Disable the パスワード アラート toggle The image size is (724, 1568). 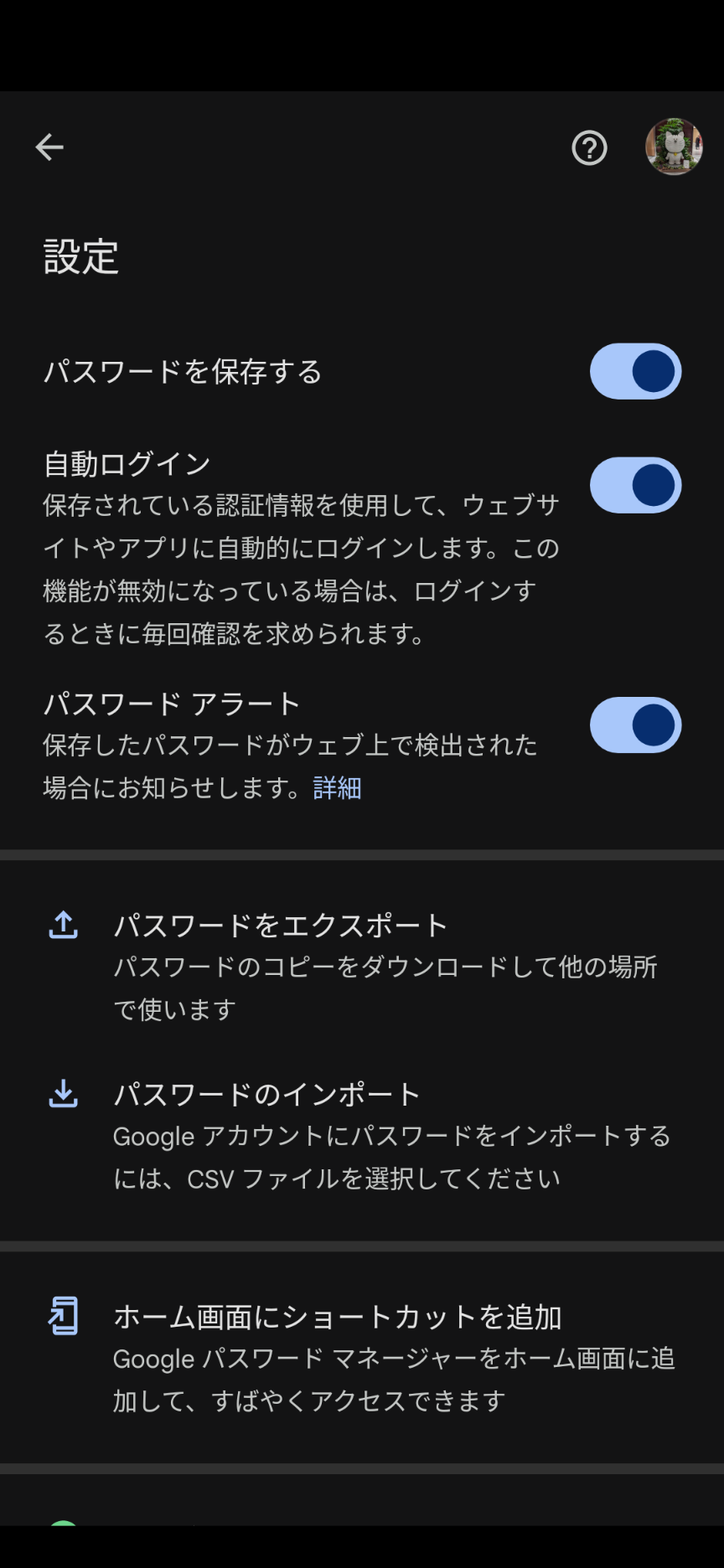(635, 725)
